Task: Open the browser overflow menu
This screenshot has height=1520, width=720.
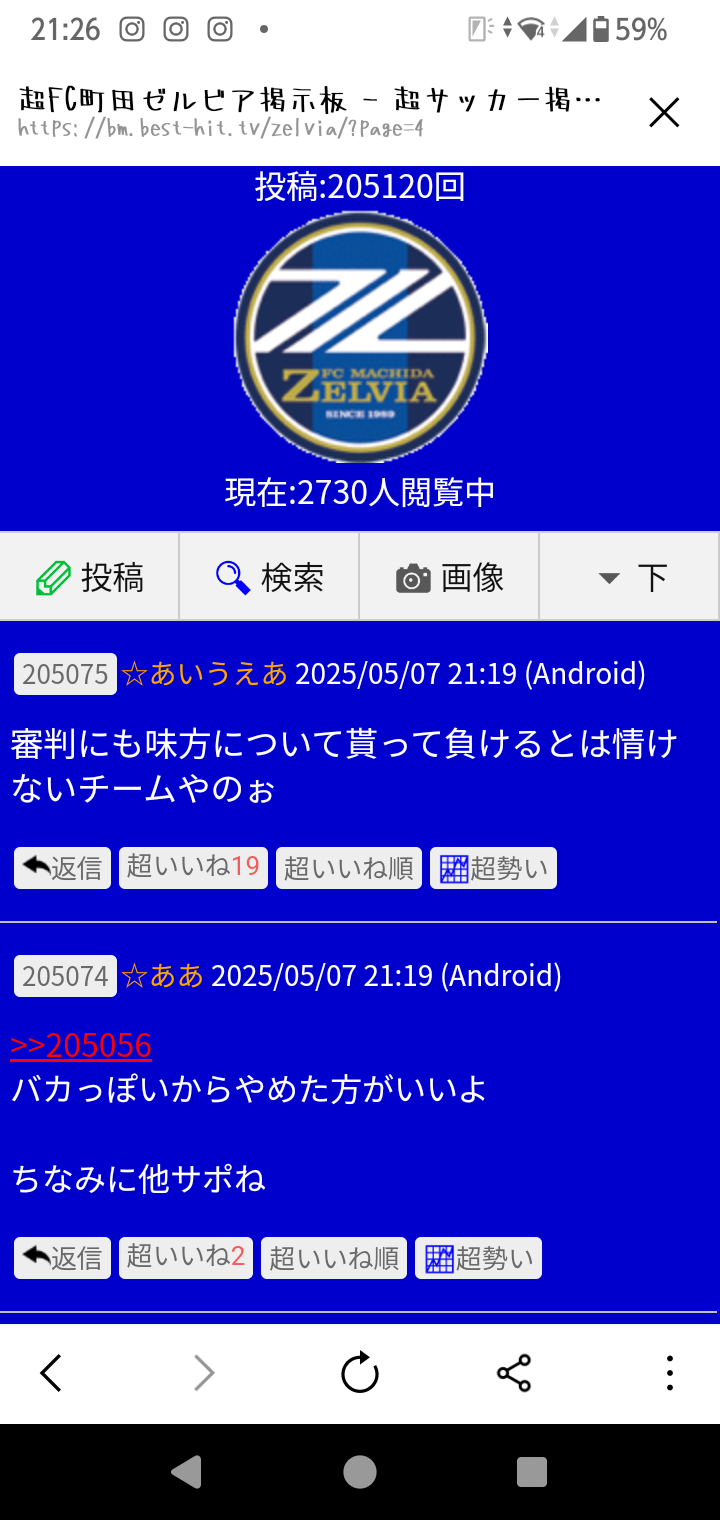Action: pyautogui.click(x=669, y=1373)
